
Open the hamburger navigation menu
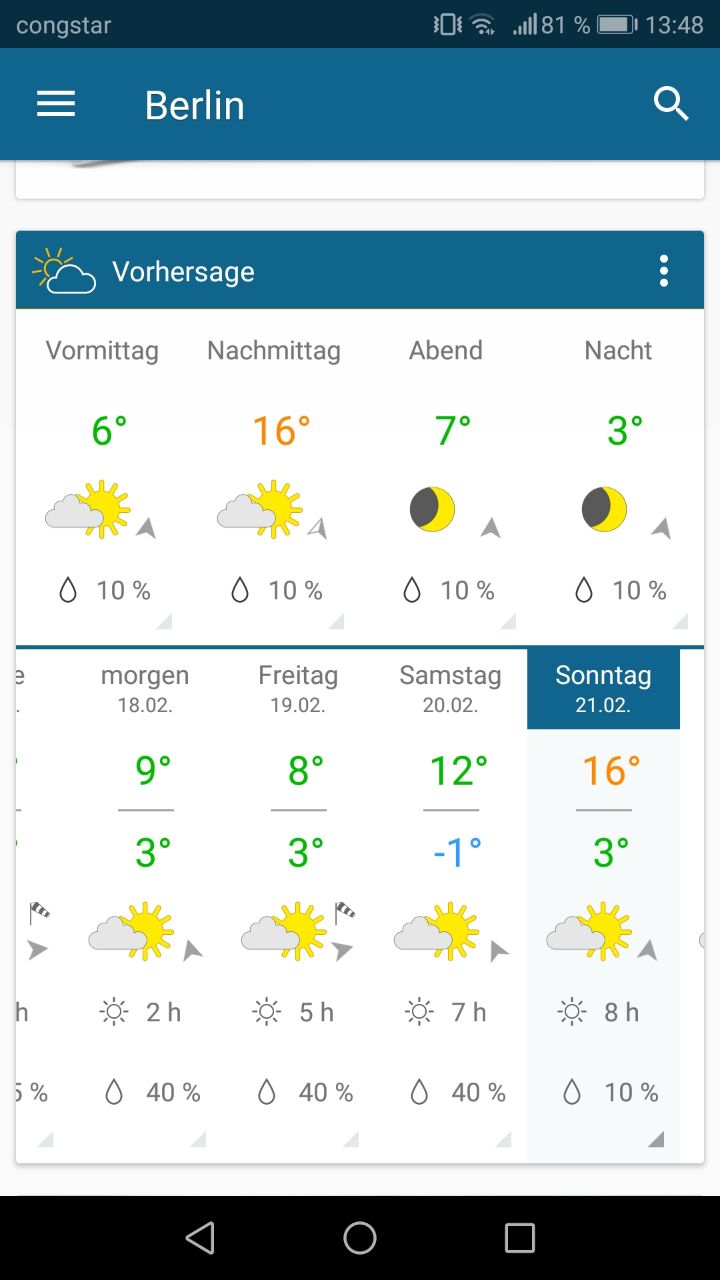pos(56,104)
